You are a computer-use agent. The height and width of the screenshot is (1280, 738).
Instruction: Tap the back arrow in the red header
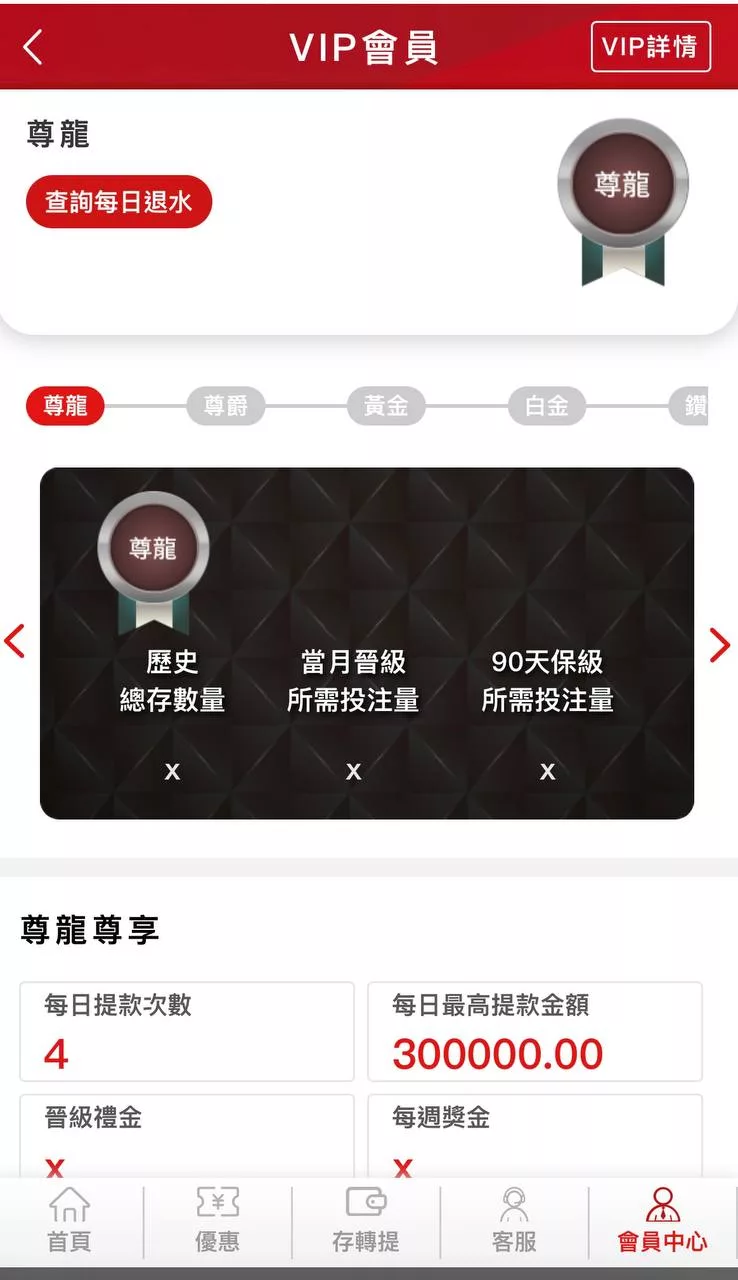[x=33, y=46]
